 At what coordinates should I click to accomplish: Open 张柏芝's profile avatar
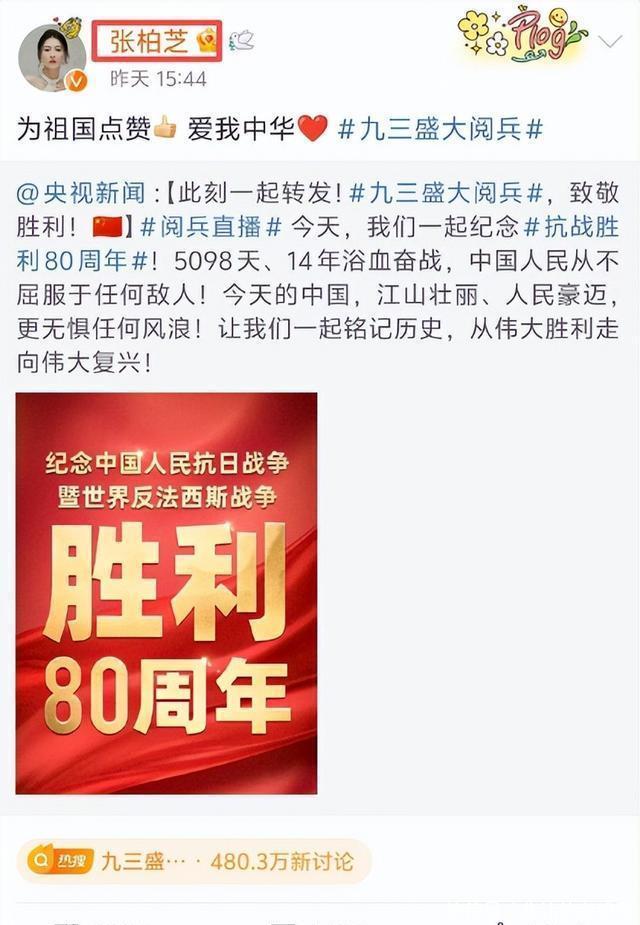coord(52,56)
